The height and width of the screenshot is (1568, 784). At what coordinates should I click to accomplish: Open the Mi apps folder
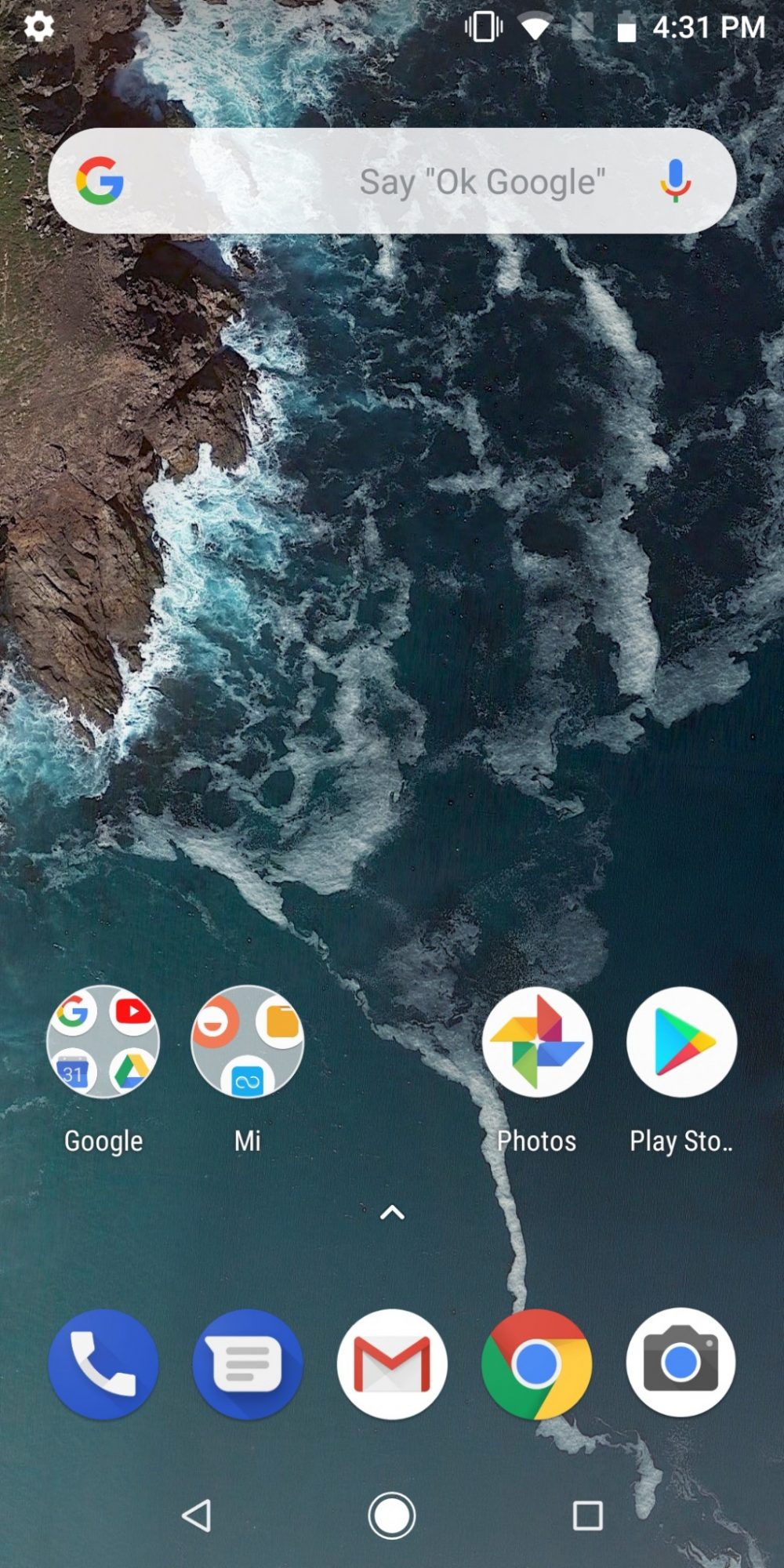click(248, 1043)
